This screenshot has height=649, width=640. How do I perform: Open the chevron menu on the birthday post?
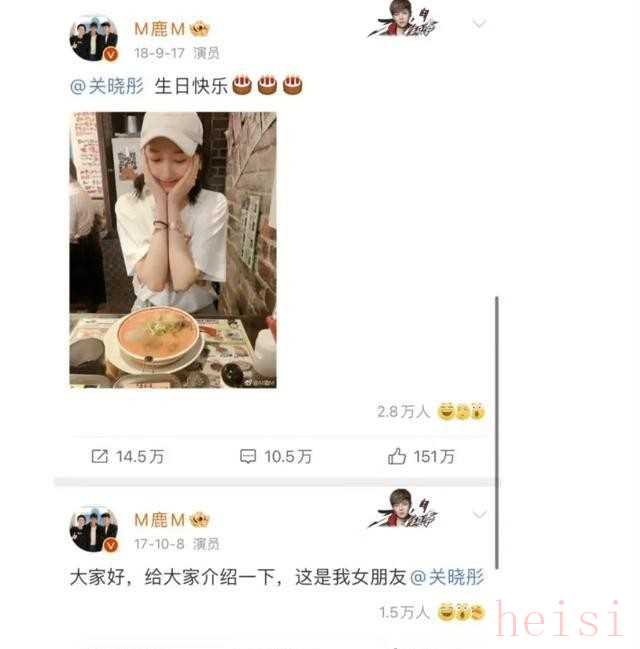[479, 24]
